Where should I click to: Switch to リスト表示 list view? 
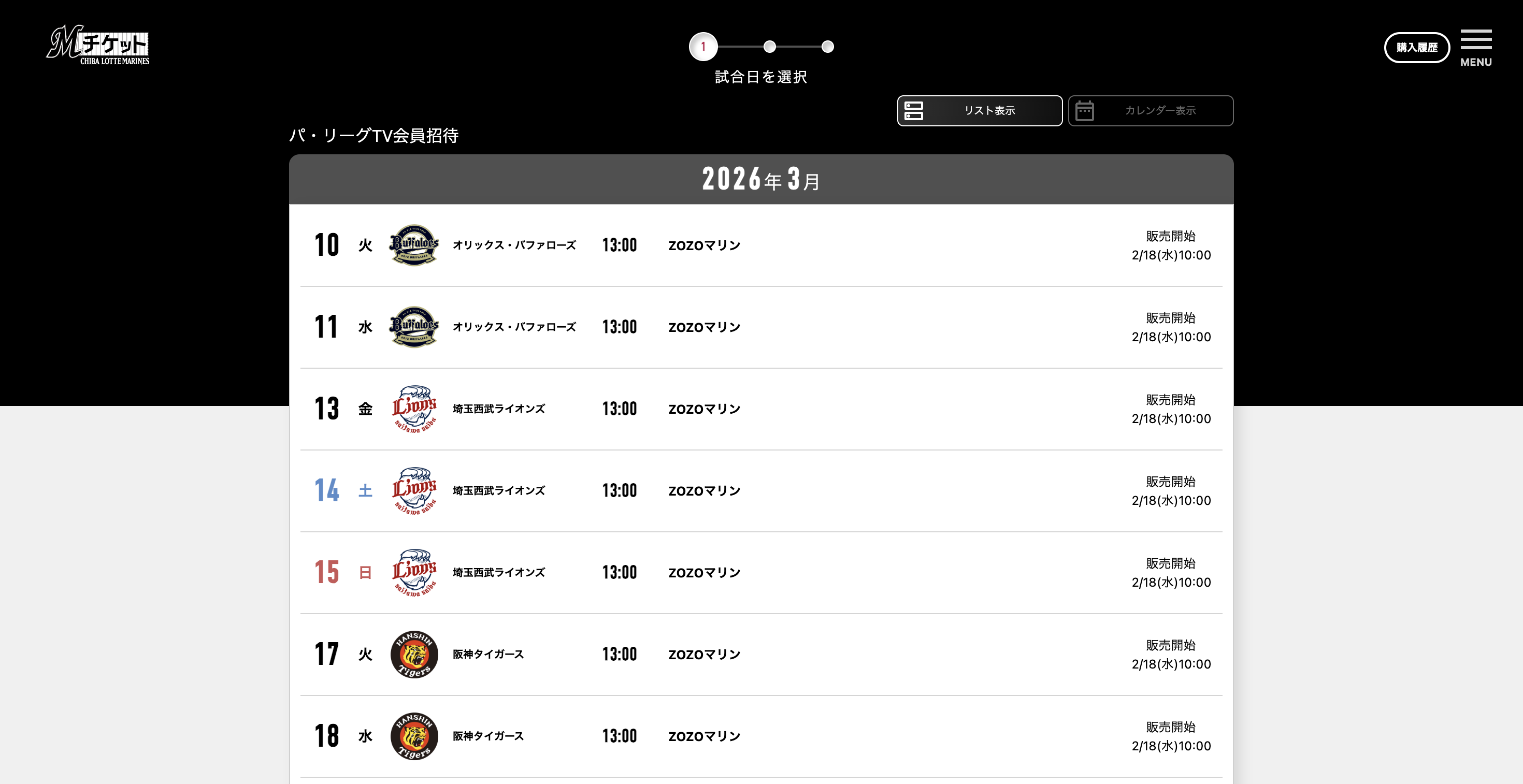pyautogui.click(x=979, y=110)
